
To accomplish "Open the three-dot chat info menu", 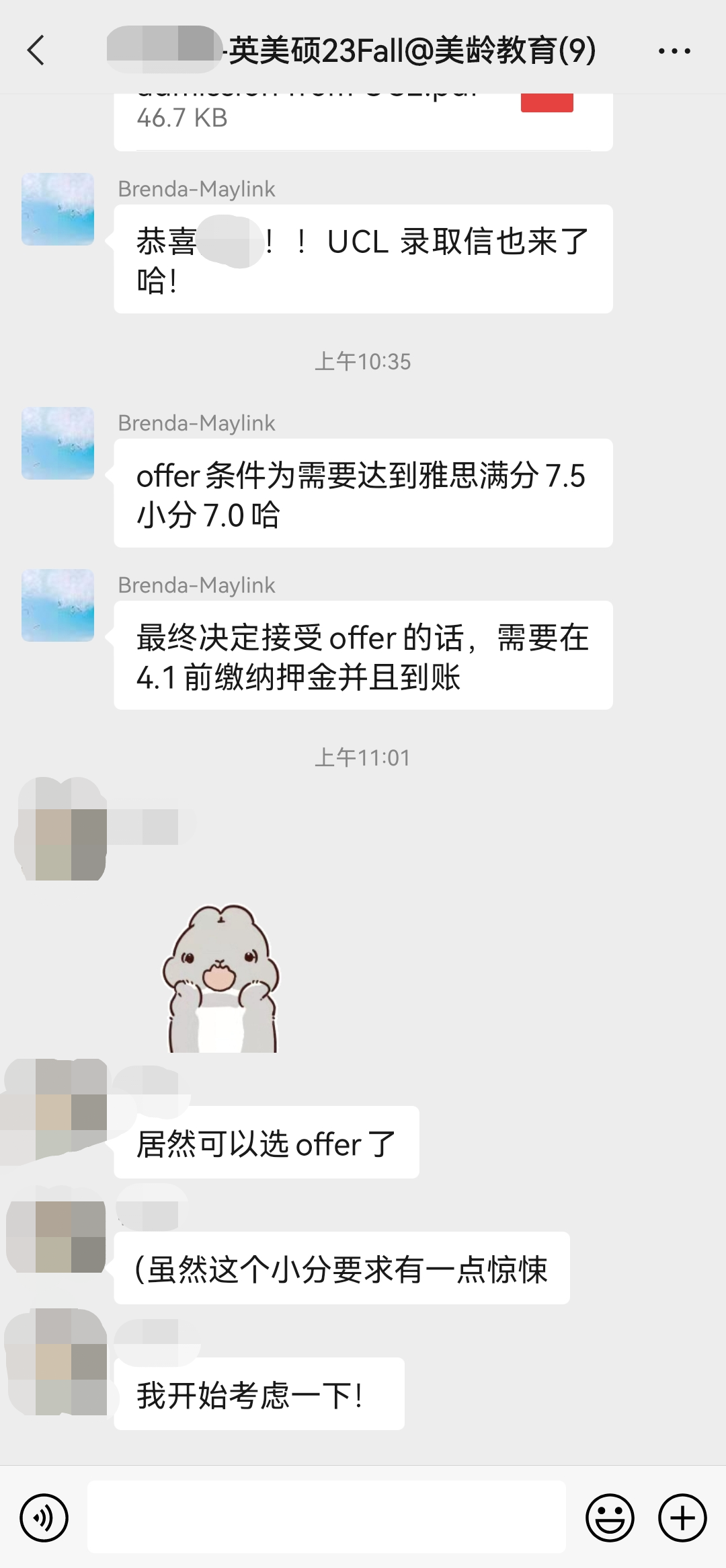I will [x=674, y=50].
